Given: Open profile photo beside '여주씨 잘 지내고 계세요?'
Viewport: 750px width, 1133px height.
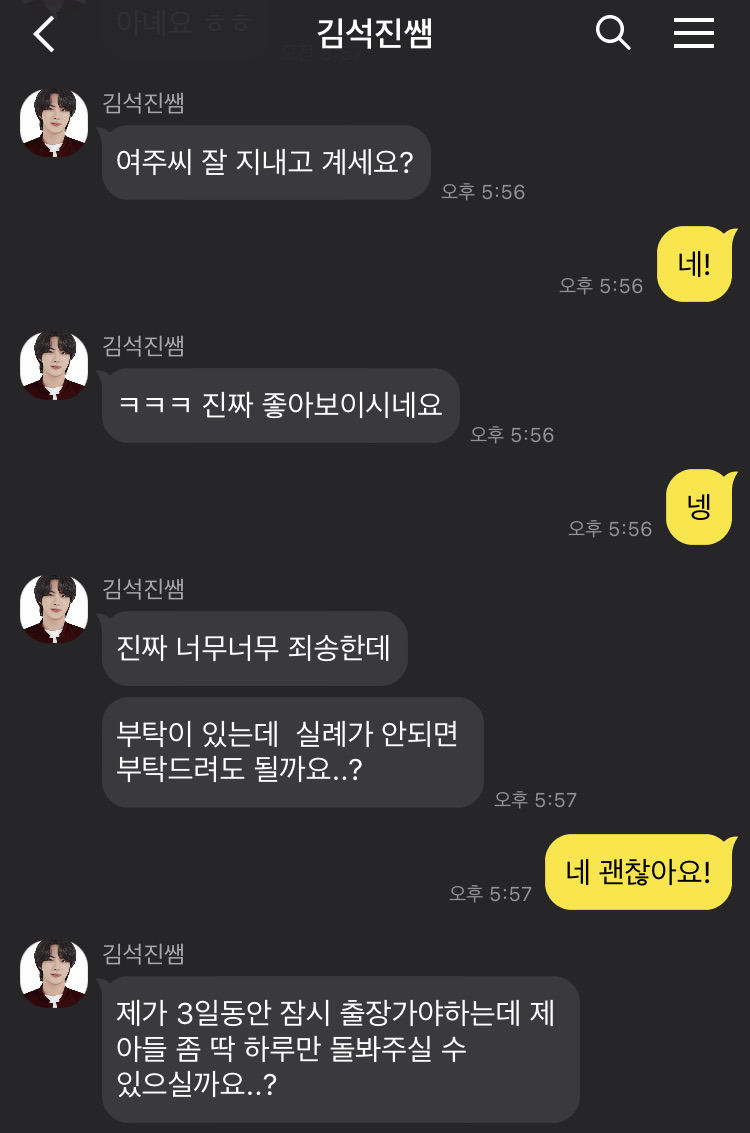Looking at the screenshot, I should (54, 123).
